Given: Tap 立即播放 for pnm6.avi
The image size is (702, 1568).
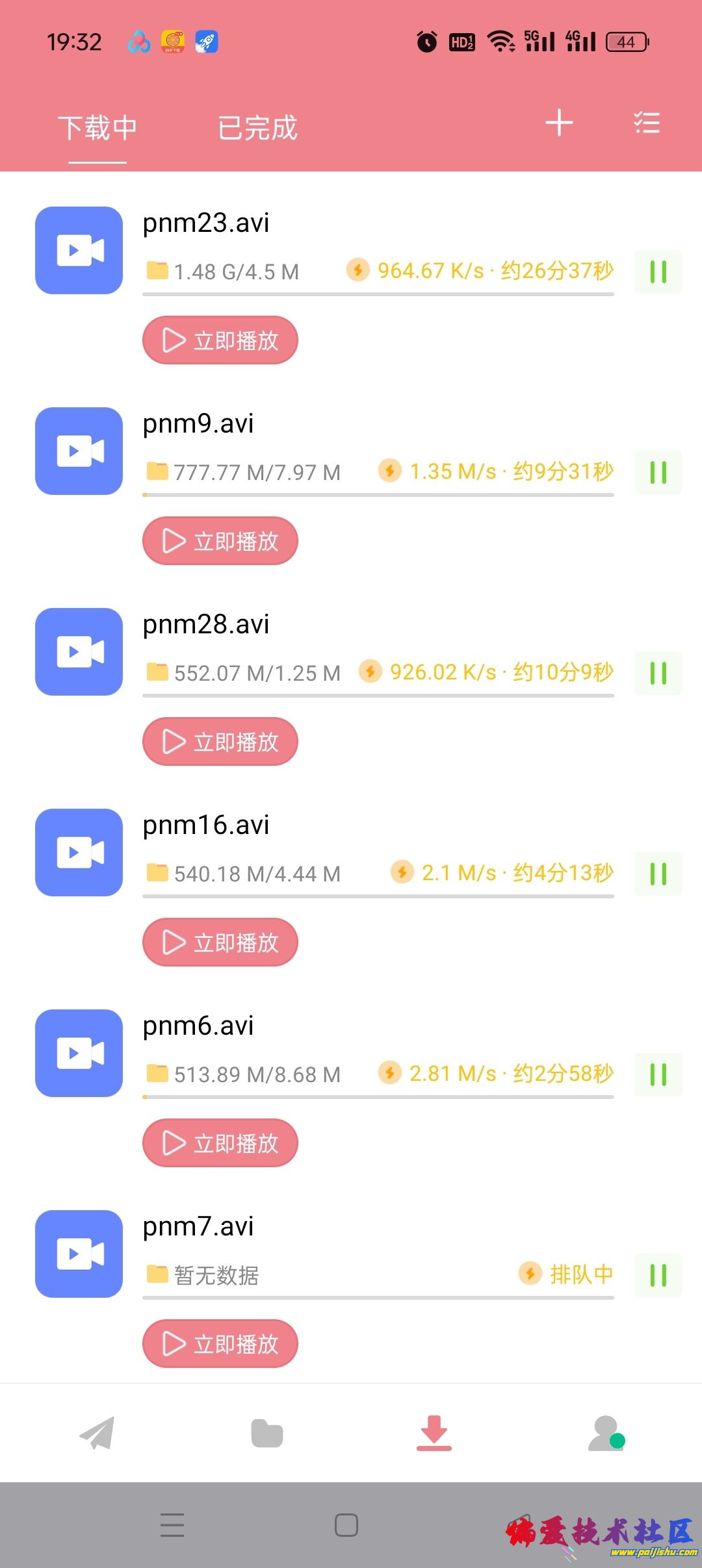Looking at the screenshot, I should 220,1143.
